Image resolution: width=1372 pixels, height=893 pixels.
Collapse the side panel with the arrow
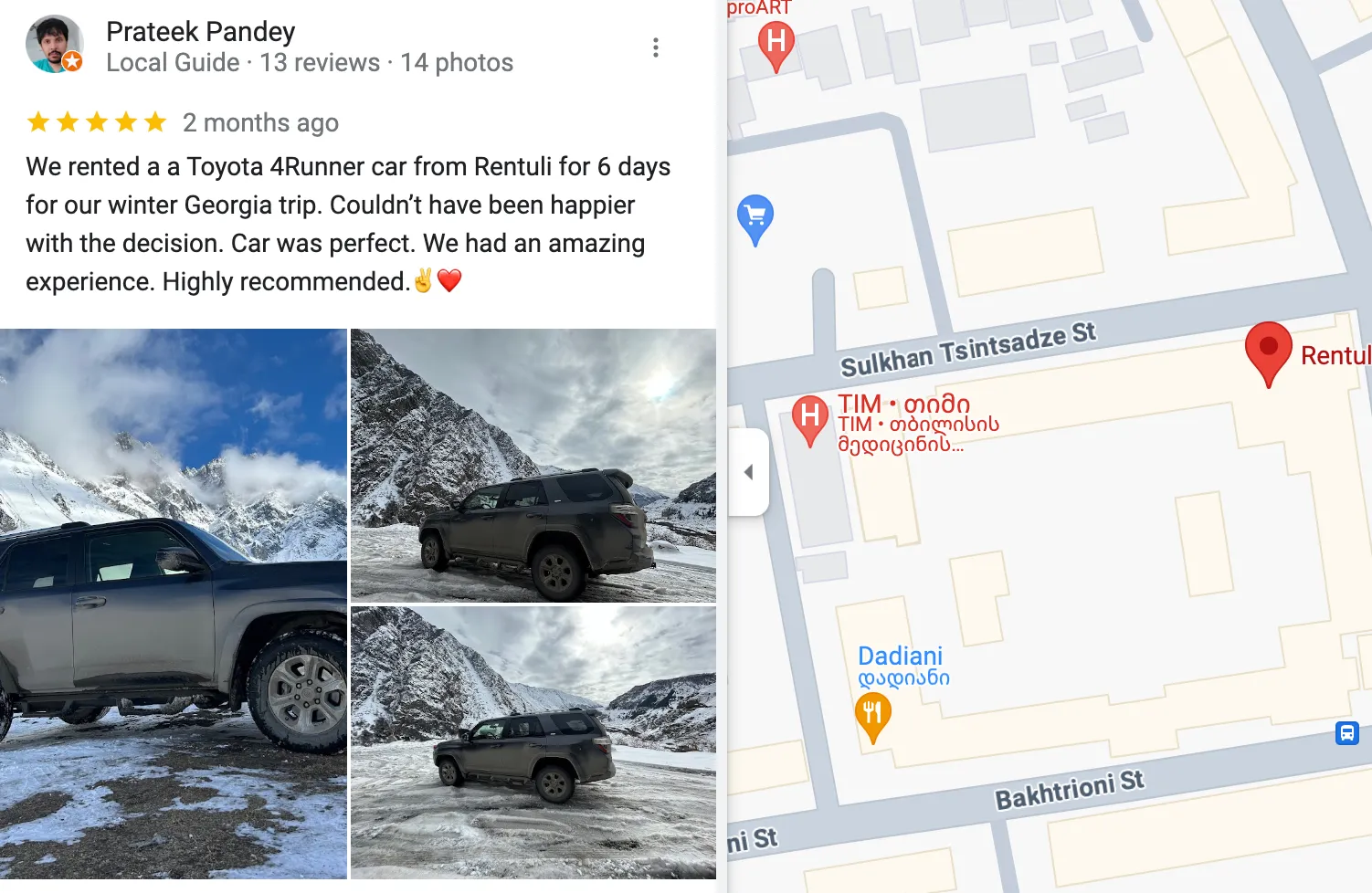click(x=748, y=472)
